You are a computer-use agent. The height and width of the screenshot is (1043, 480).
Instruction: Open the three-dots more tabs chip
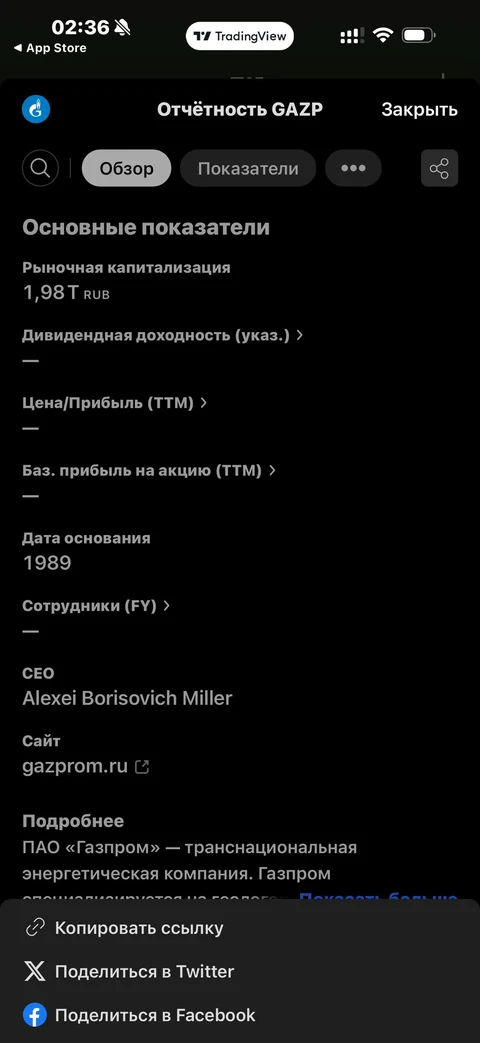tap(353, 168)
